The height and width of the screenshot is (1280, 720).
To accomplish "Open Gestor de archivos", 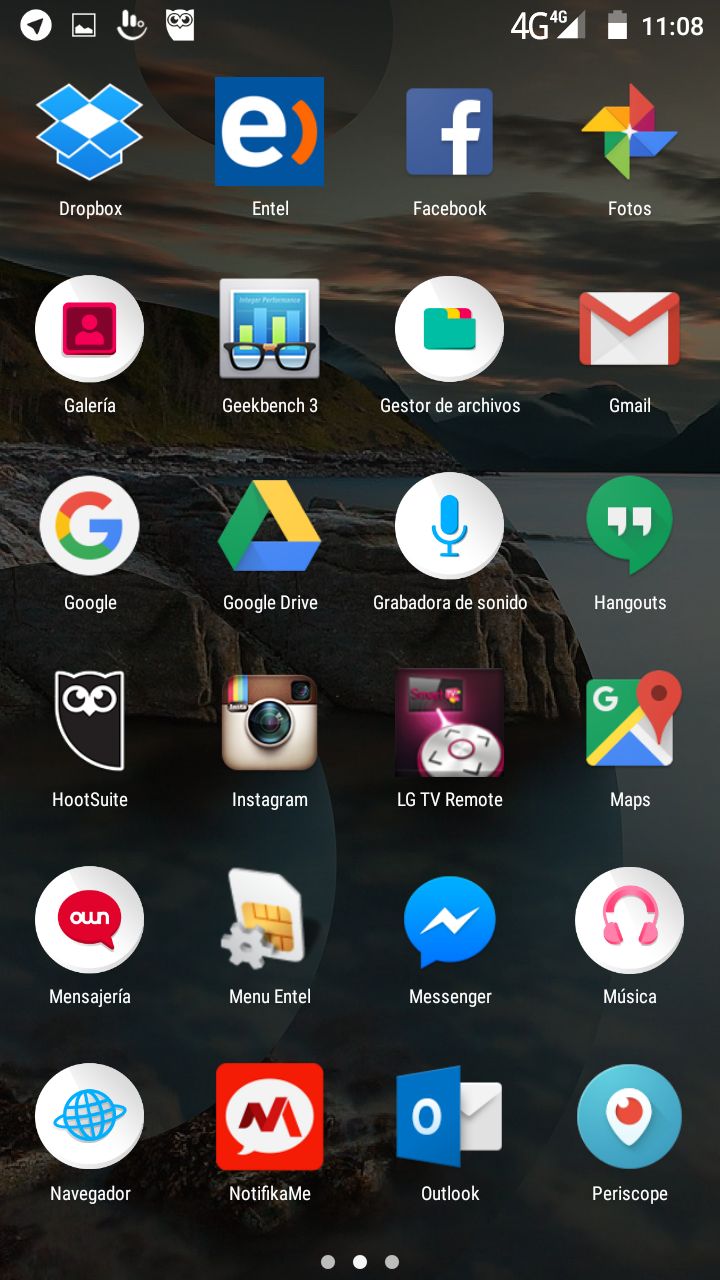I will click(450, 329).
